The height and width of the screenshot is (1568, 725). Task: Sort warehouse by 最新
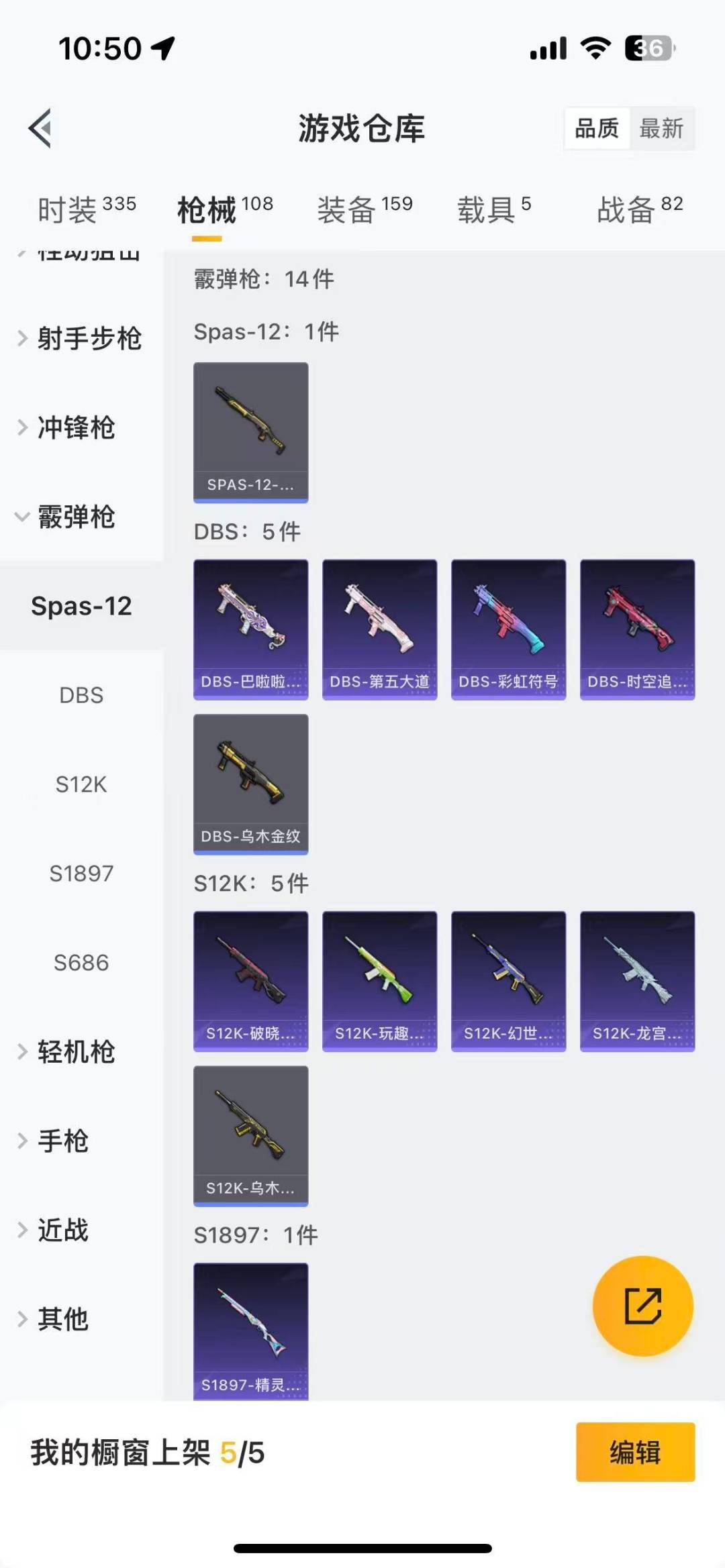click(661, 128)
